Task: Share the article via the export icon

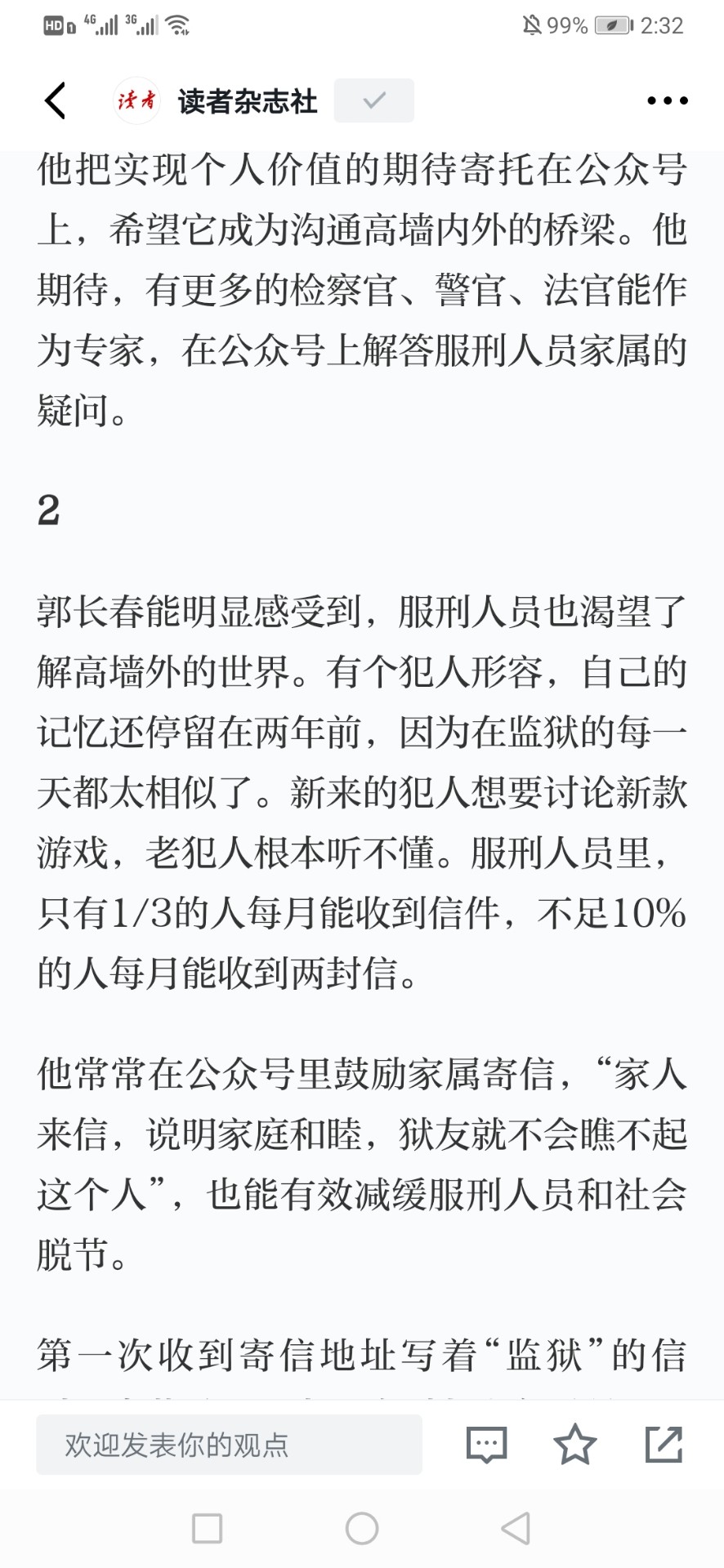Action: coord(664,1444)
